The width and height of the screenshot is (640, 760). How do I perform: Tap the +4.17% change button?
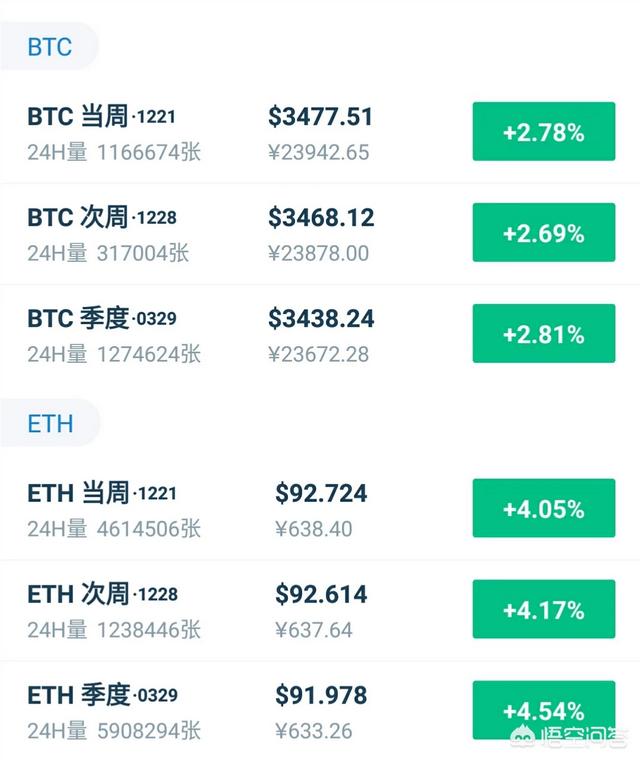[543, 609]
